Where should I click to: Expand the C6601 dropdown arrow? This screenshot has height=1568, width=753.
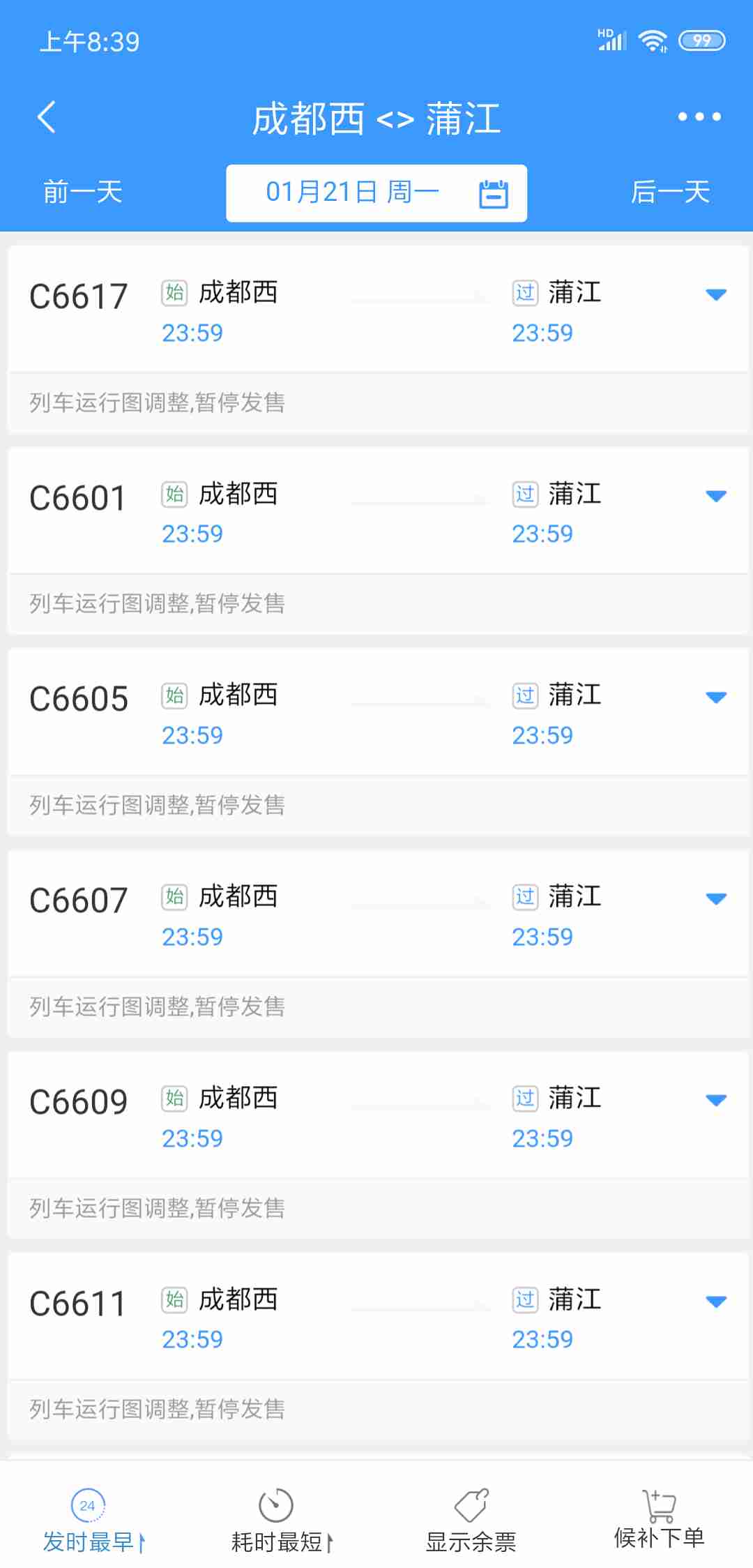[x=716, y=497]
